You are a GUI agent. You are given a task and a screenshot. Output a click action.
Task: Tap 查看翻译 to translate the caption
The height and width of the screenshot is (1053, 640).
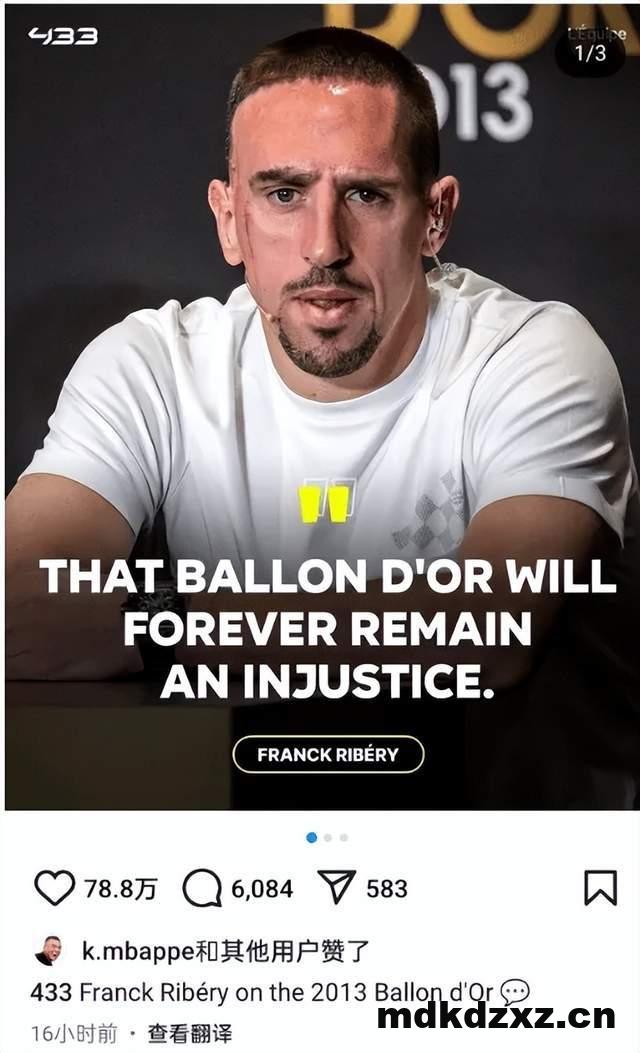(189, 1033)
